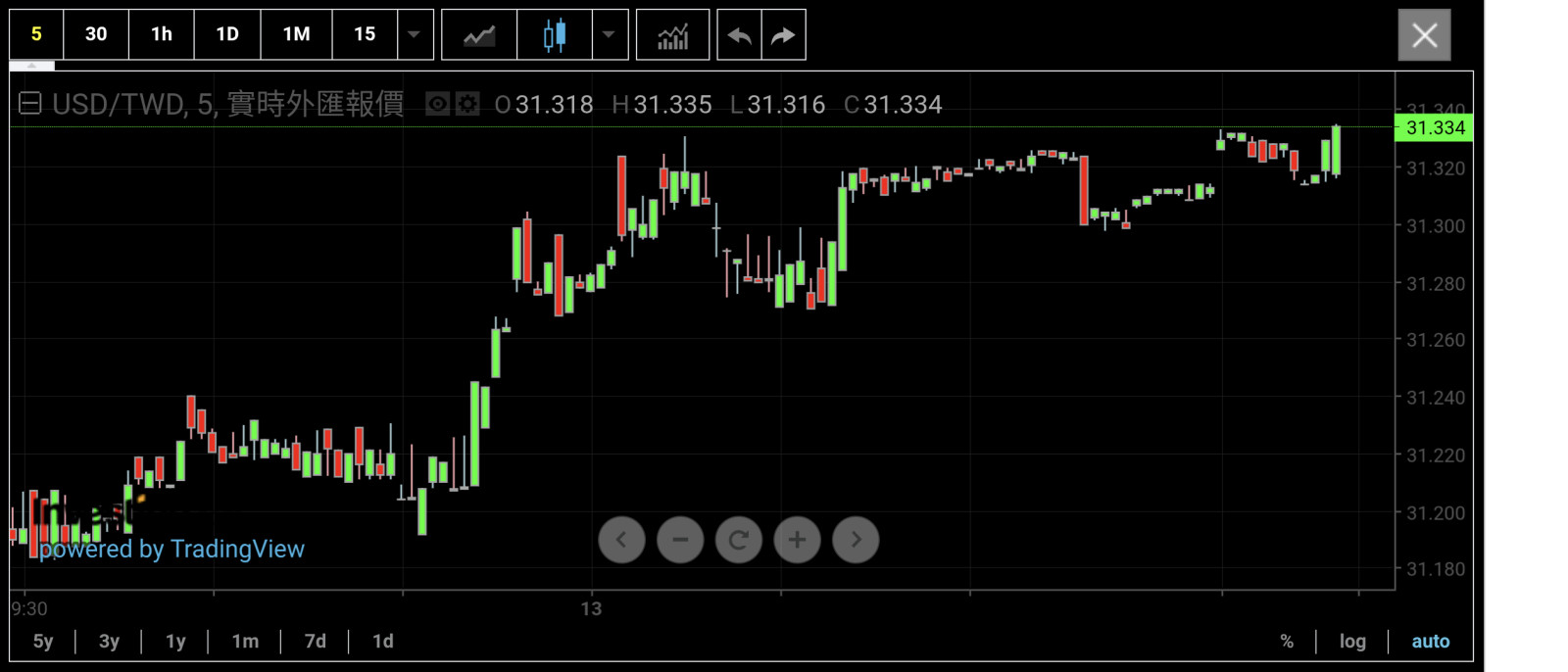Select the 1M chart interval
Image resolution: width=1568 pixels, height=672 pixels.
pyautogui.click(x=296, y=34)
